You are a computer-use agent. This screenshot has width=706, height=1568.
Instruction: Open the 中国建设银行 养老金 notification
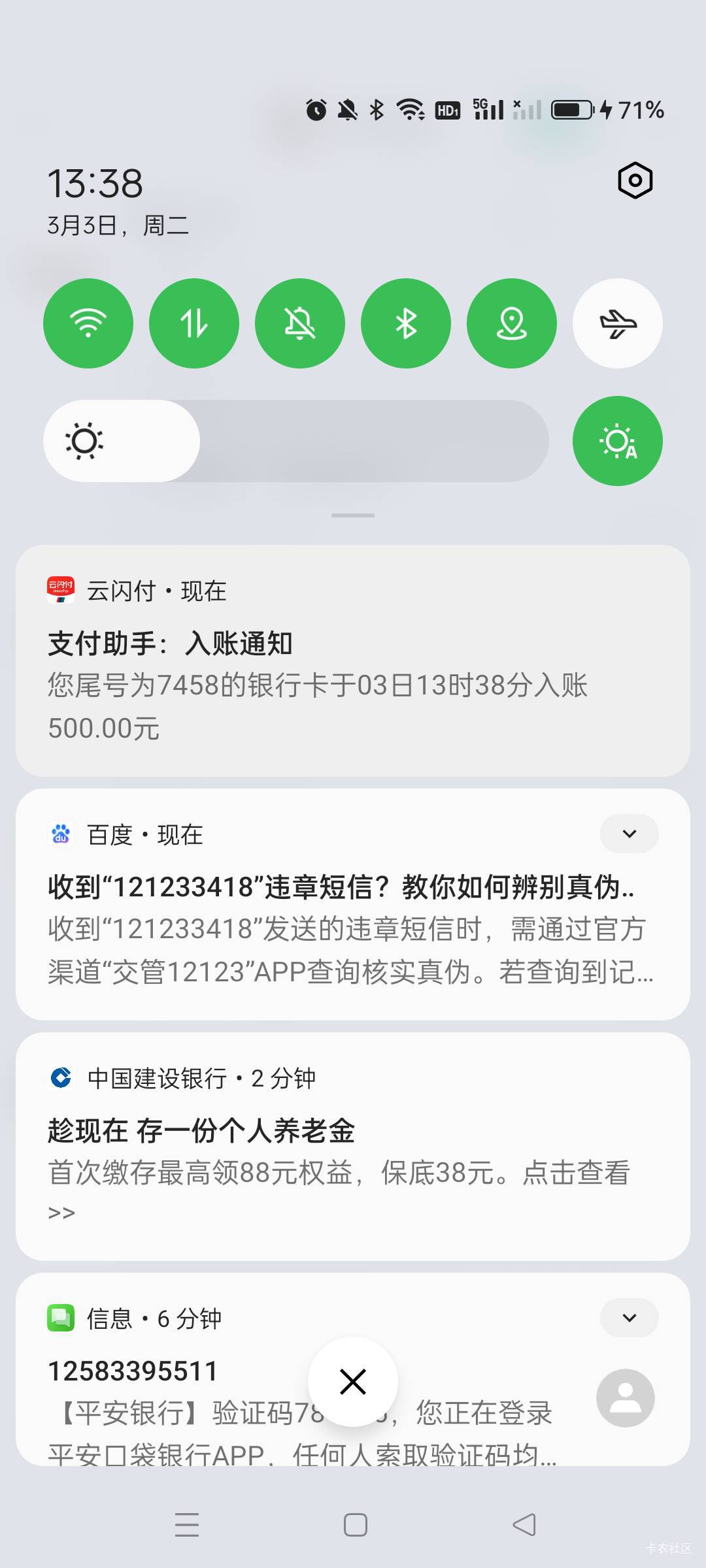point(353,1150)
